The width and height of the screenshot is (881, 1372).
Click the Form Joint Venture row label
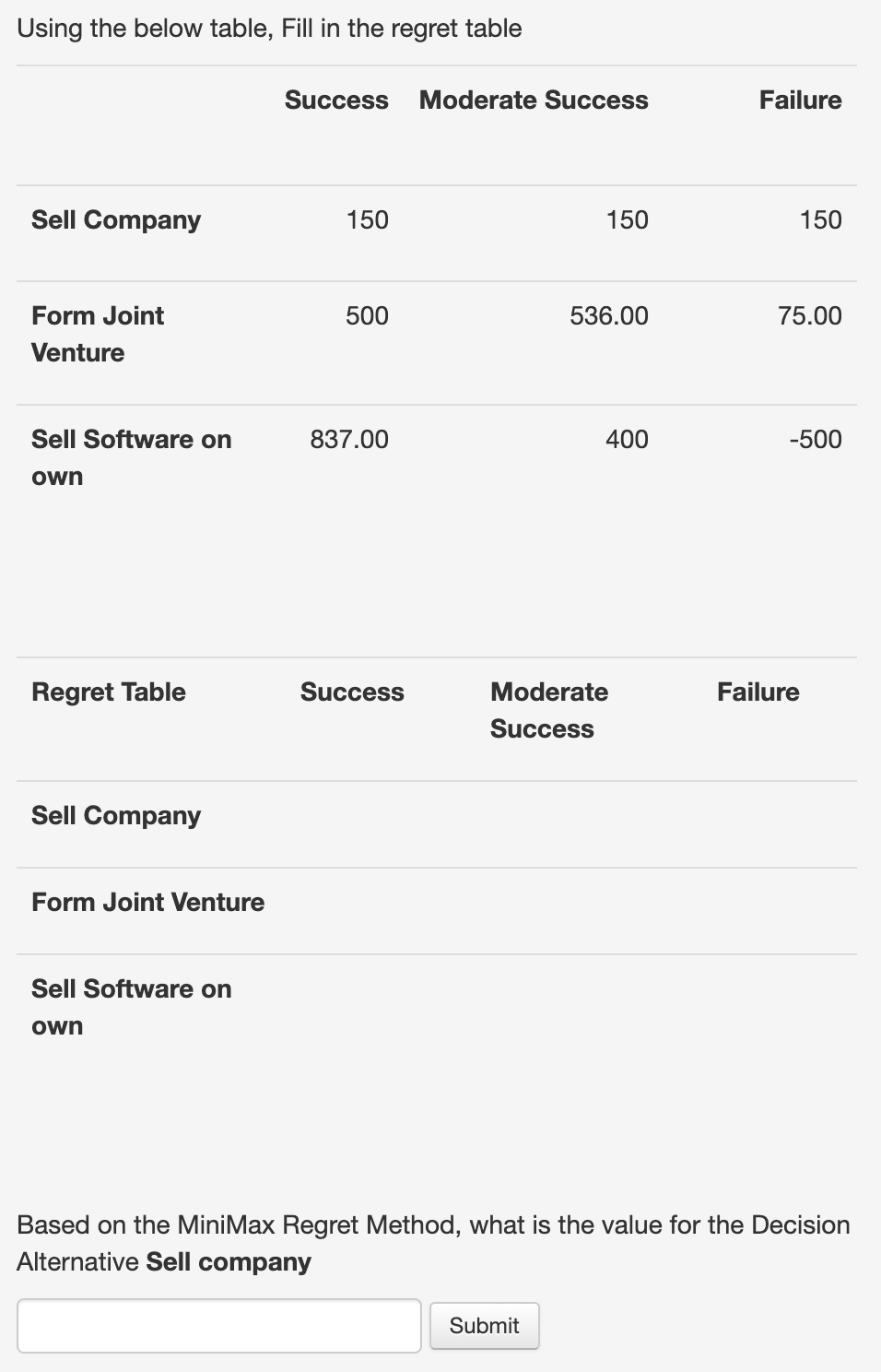(98, 333)
